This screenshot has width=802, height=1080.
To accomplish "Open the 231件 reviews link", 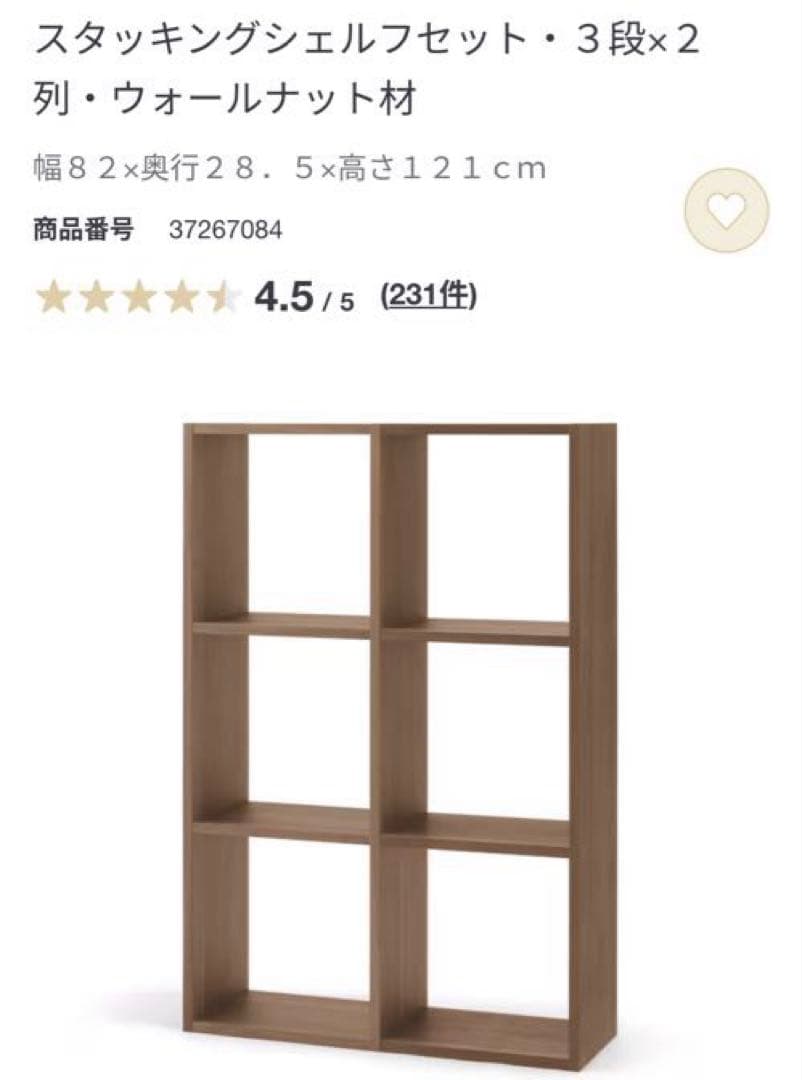I will [x=429, y=296].
